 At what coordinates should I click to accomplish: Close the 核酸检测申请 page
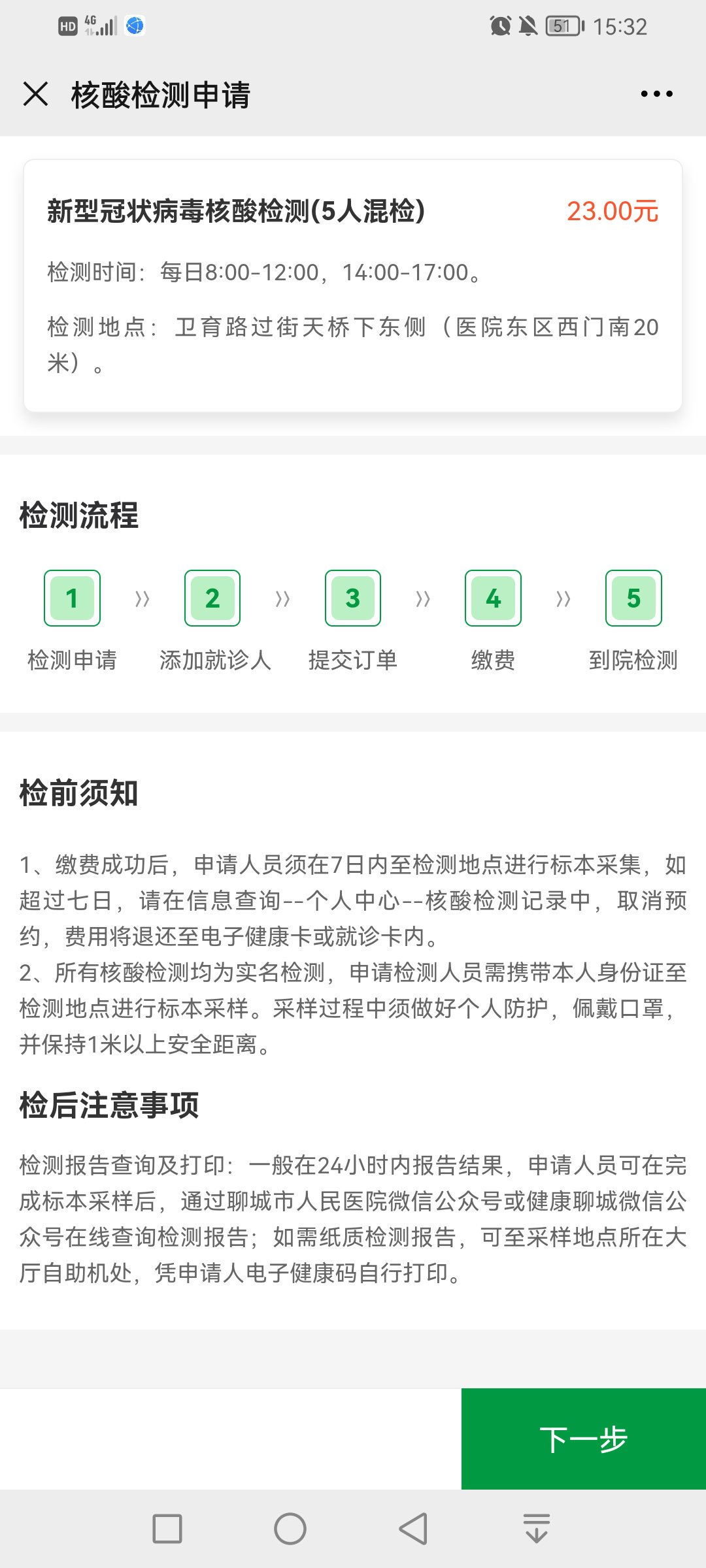click(36, 94)
